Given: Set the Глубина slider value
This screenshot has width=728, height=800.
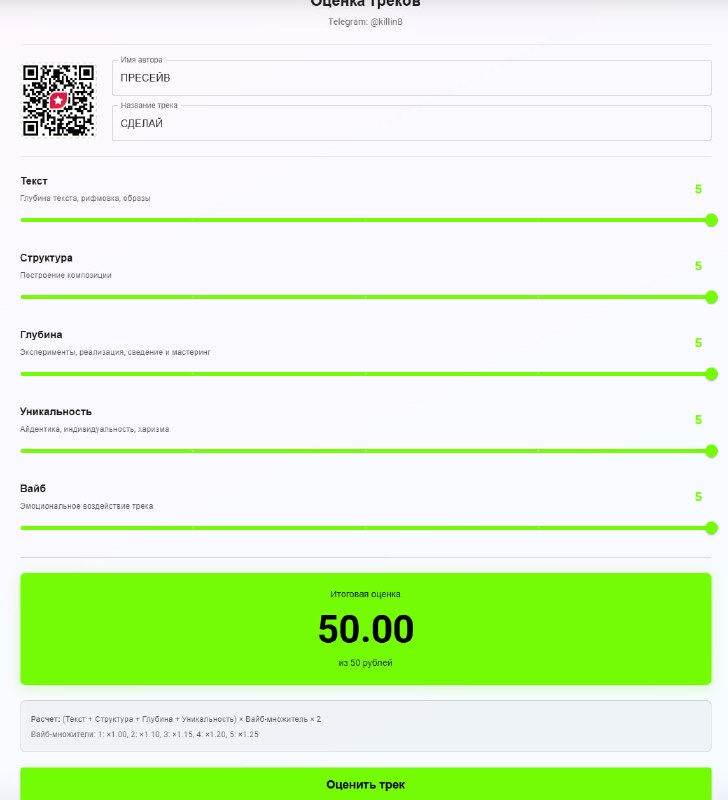Looking at the screenshot, I should pyautogui.click(x=366, y=374).
